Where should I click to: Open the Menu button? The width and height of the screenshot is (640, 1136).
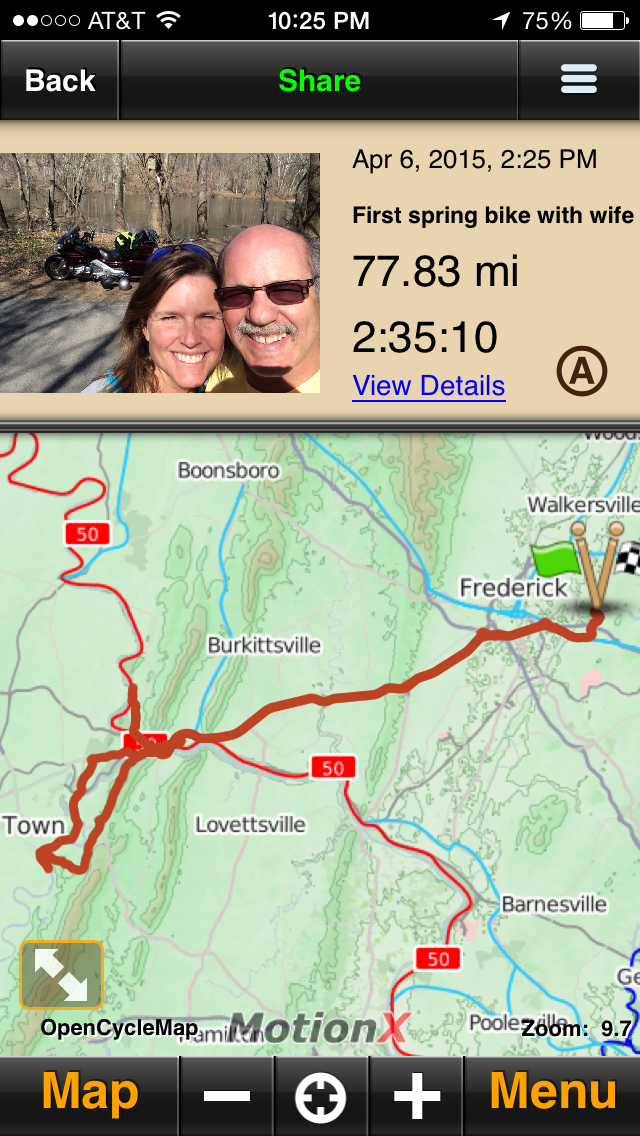(x=552, y=1095)
